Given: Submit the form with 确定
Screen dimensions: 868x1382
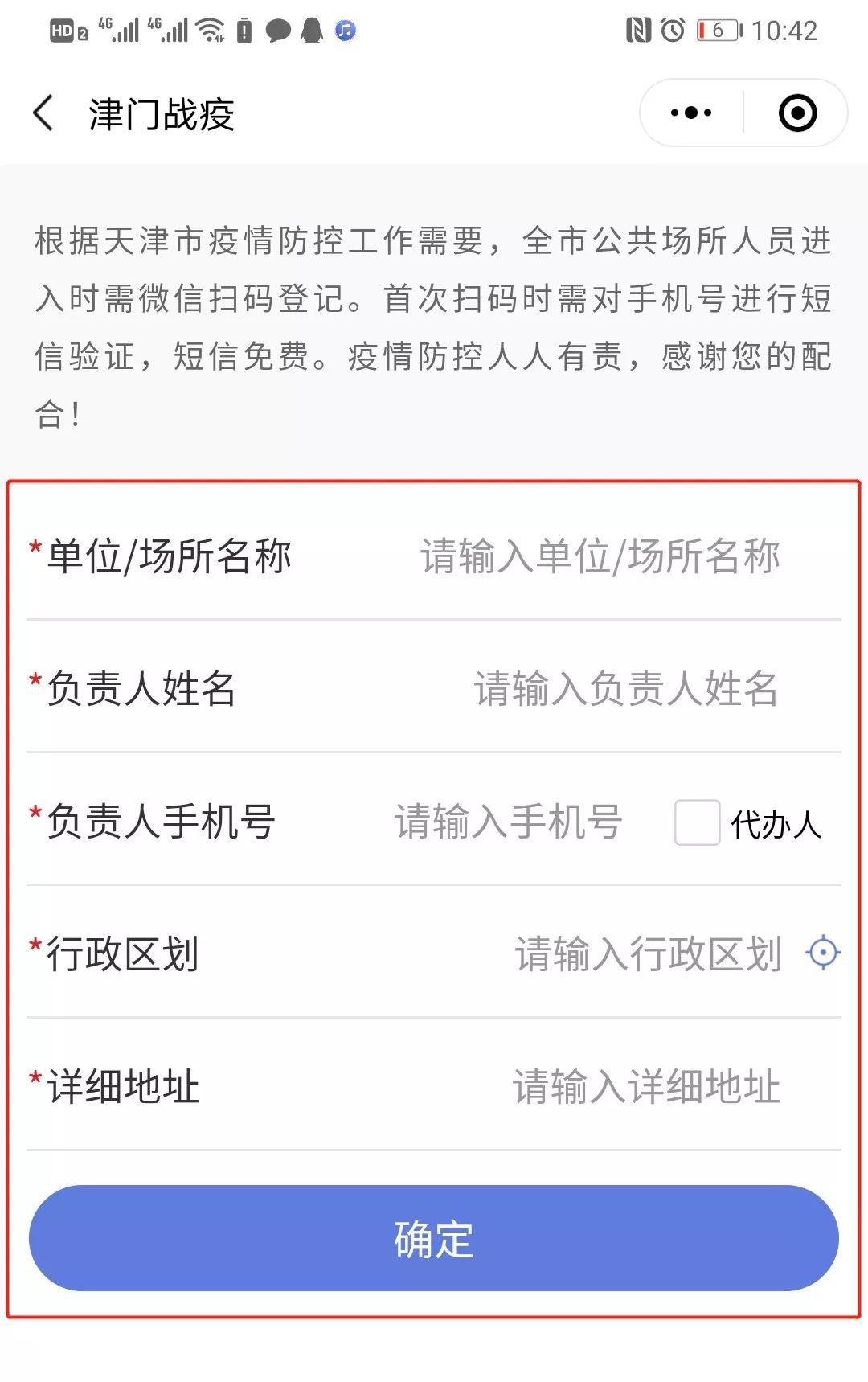Looking at the screenshot, I should [x=434, y=1238].
